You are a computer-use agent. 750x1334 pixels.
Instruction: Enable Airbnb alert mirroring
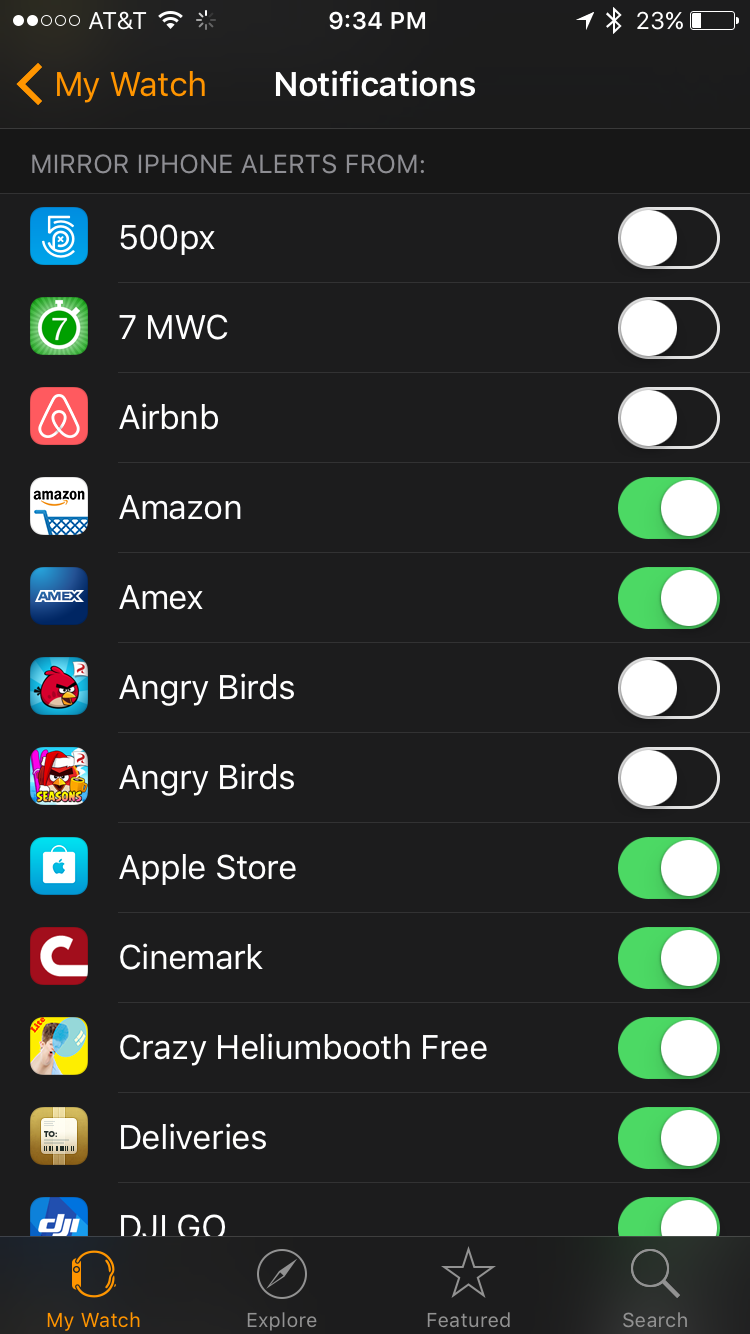[669, 418]
